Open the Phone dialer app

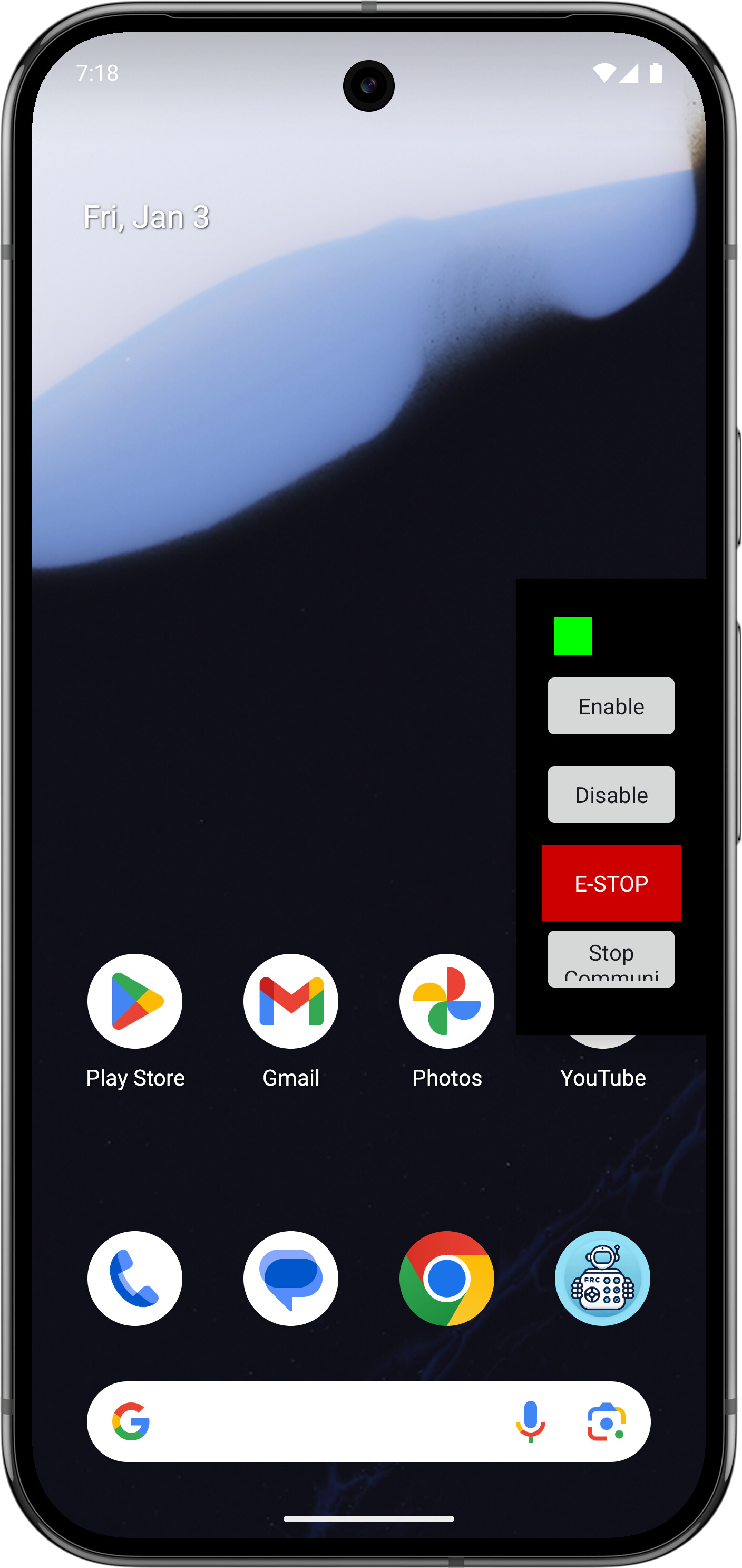point(135,1278)
